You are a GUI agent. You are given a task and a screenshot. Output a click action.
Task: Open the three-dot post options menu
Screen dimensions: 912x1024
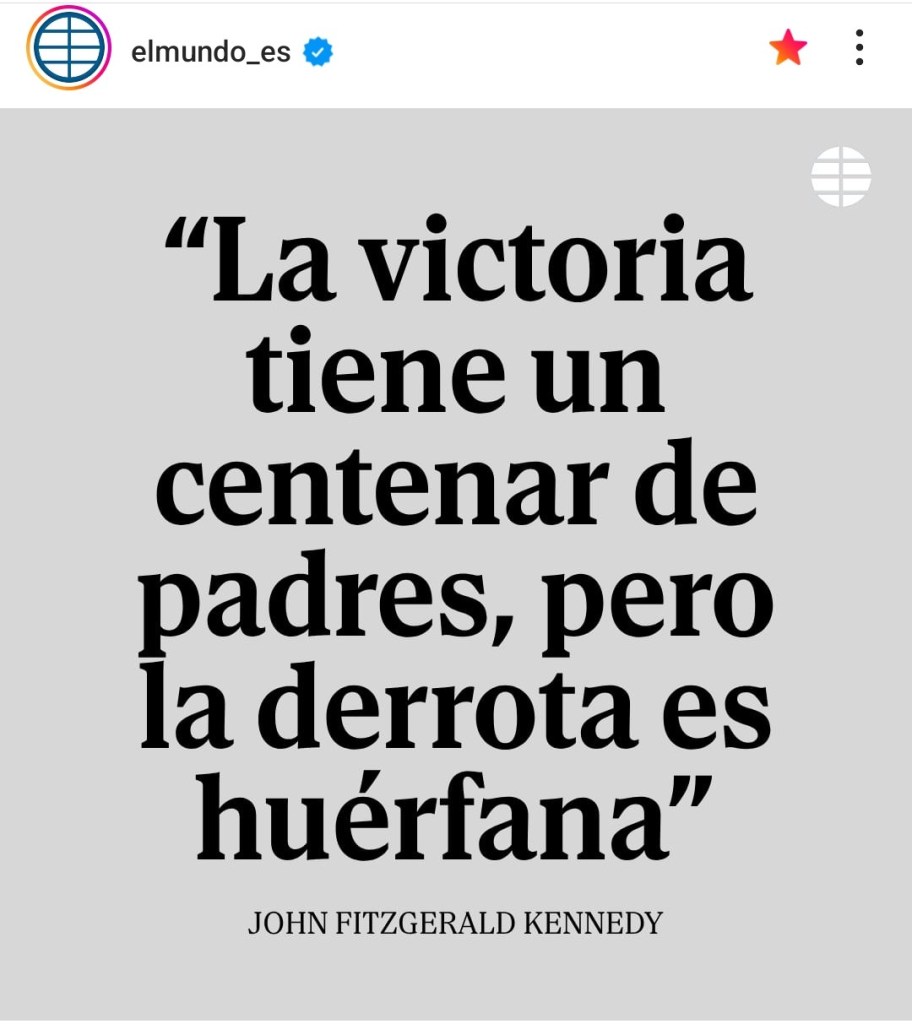coord(859,48)
